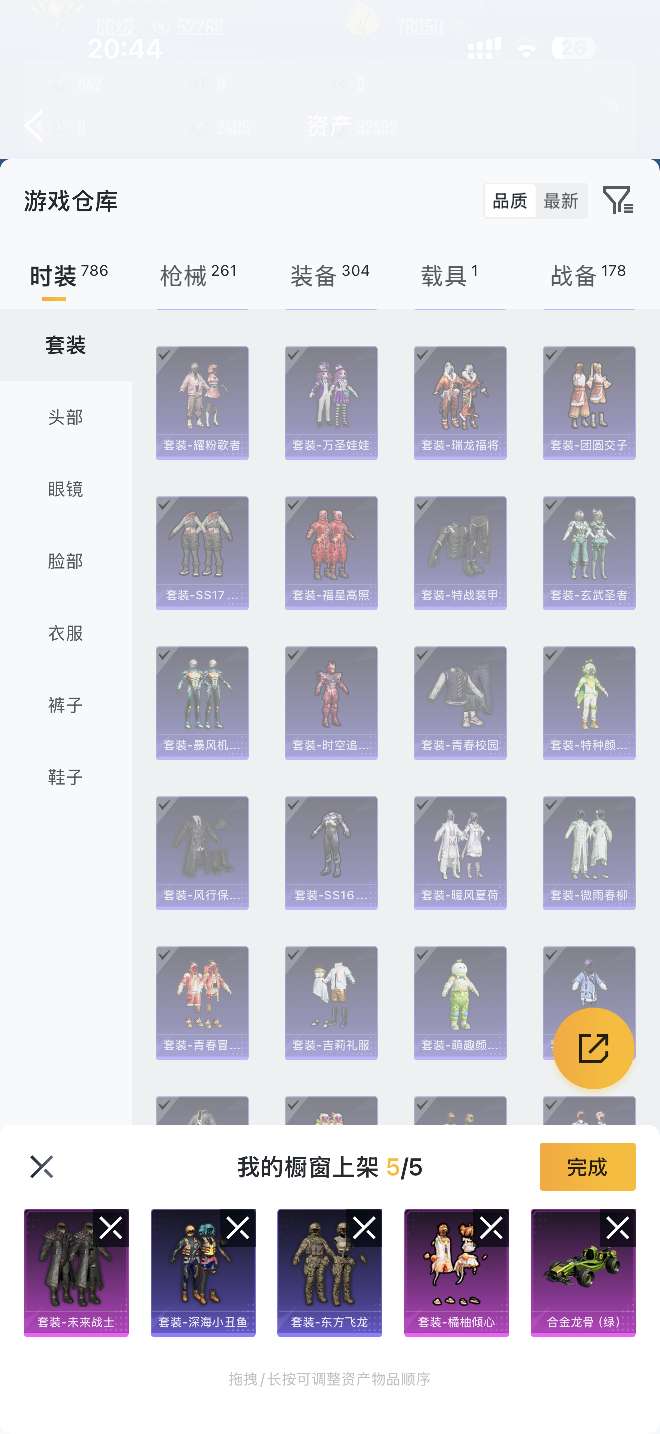Image resolution: width=660 pixels, height=1434 pixels.
Task: Remove 套装-未来战士 from showcase
Action: pyautogui.click(x=111, y=1228)
